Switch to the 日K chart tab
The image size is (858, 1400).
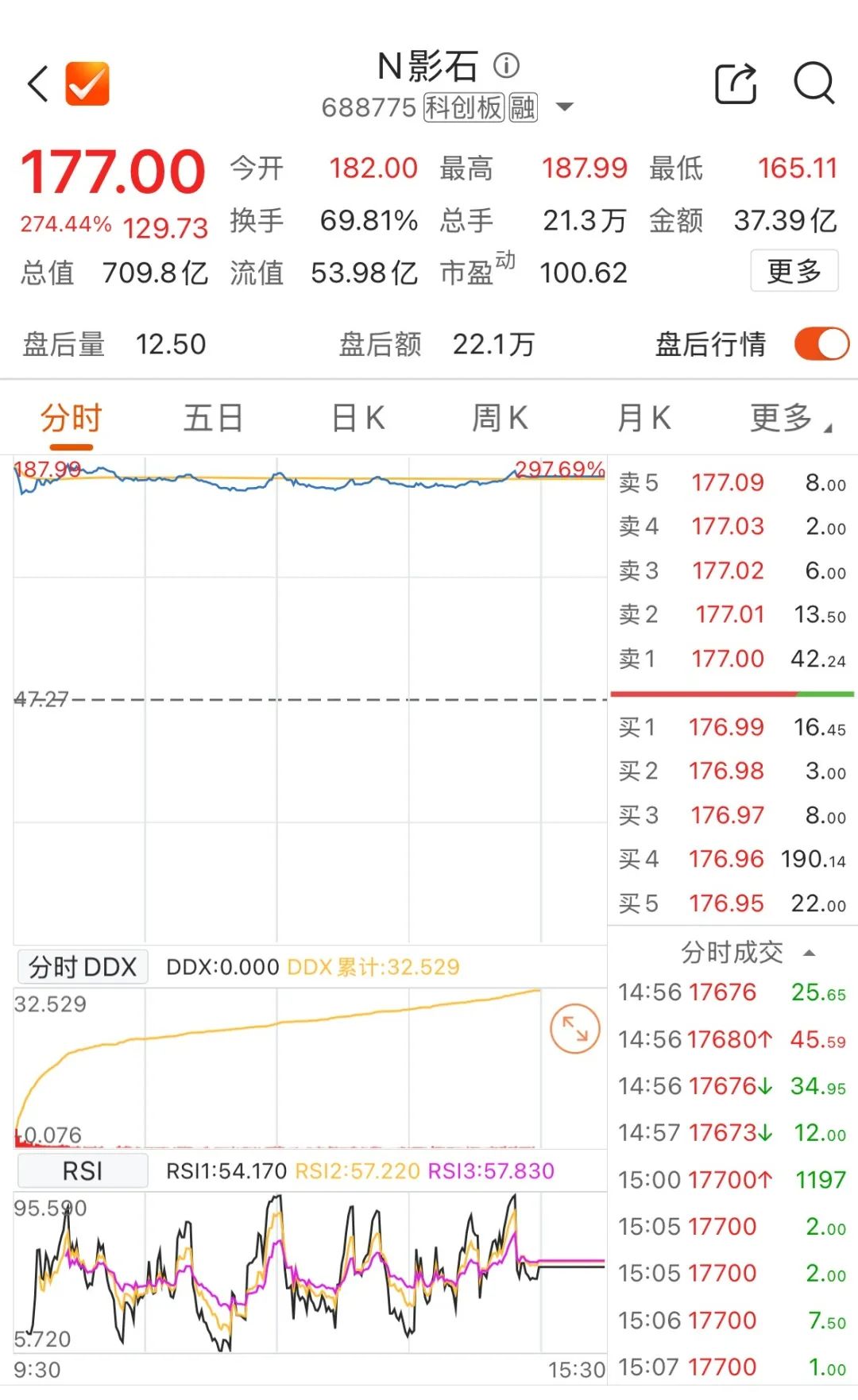pos(357,418)
